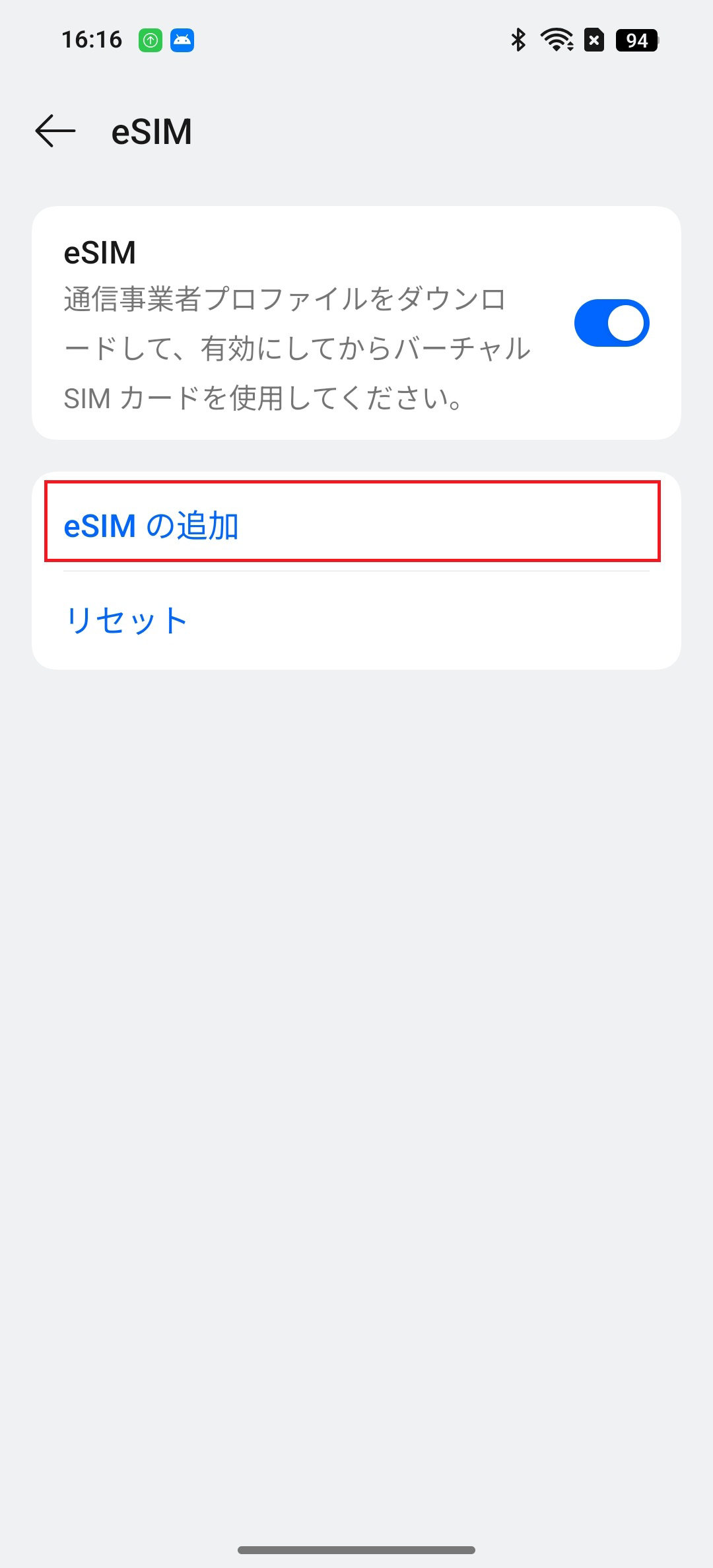Click the green upload notification icon
The image size is (713, 1568).
[x=151, y=40]
